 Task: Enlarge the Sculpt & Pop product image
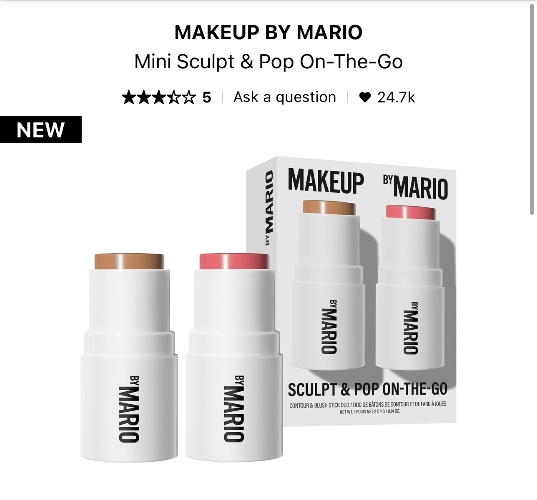(268, 308)
